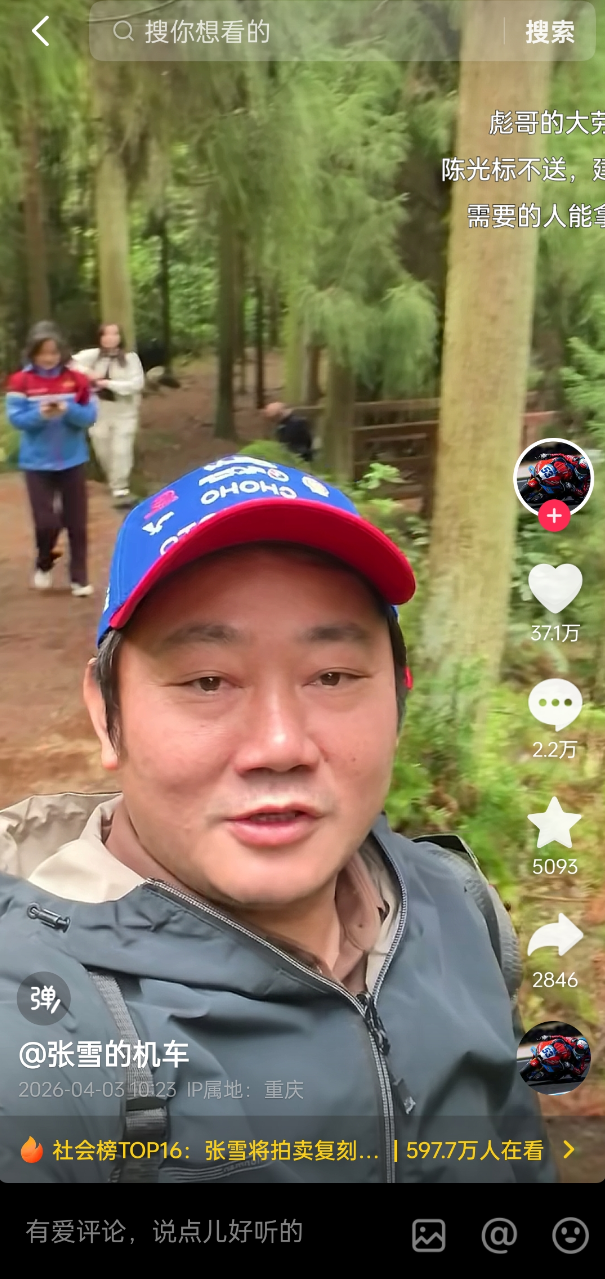Open the spinning music disc

pyautogui.click(x=554, y=1057)
